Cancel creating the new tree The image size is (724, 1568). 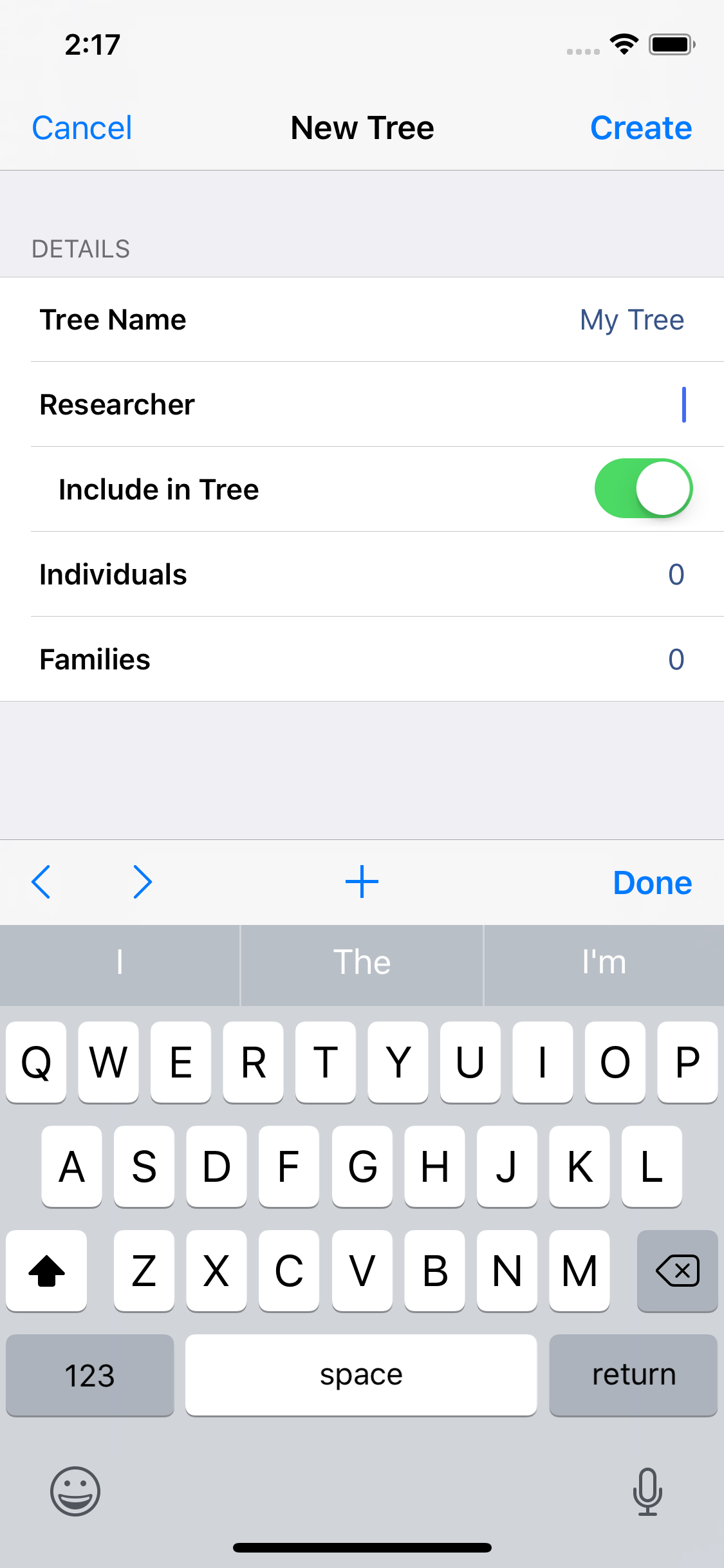pyautogui.click(x=82, y=128)
